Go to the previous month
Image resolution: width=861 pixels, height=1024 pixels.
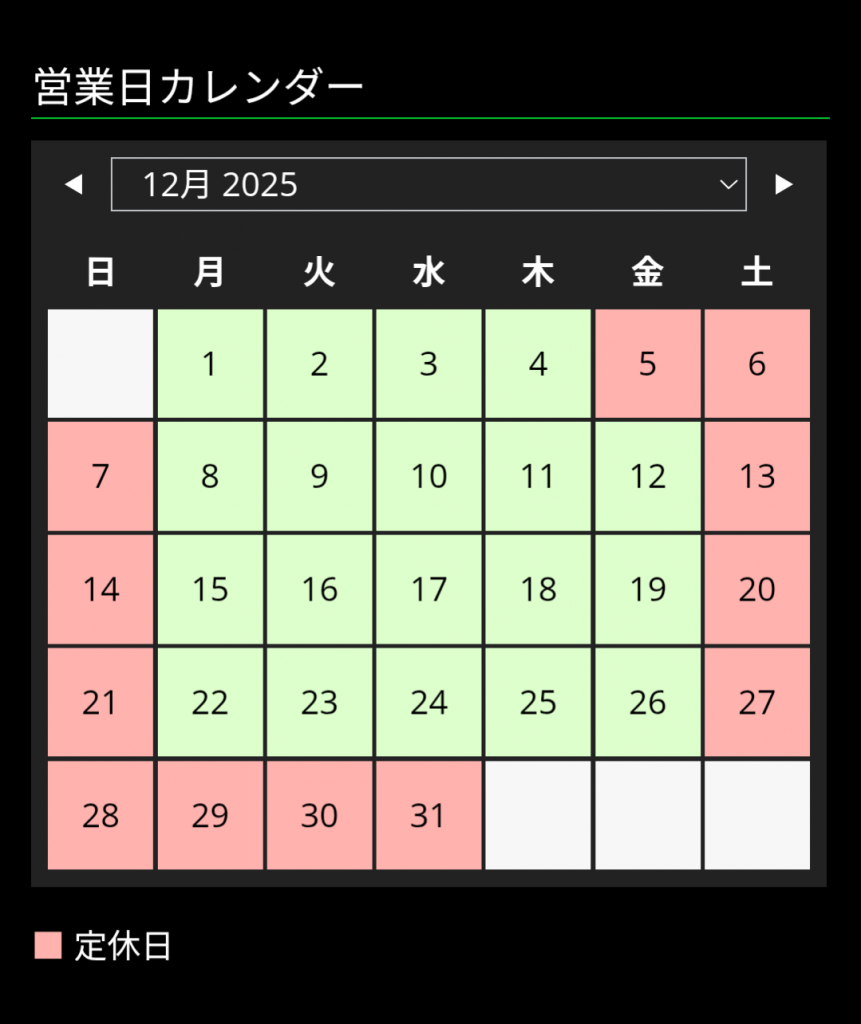tap(73, 185)
